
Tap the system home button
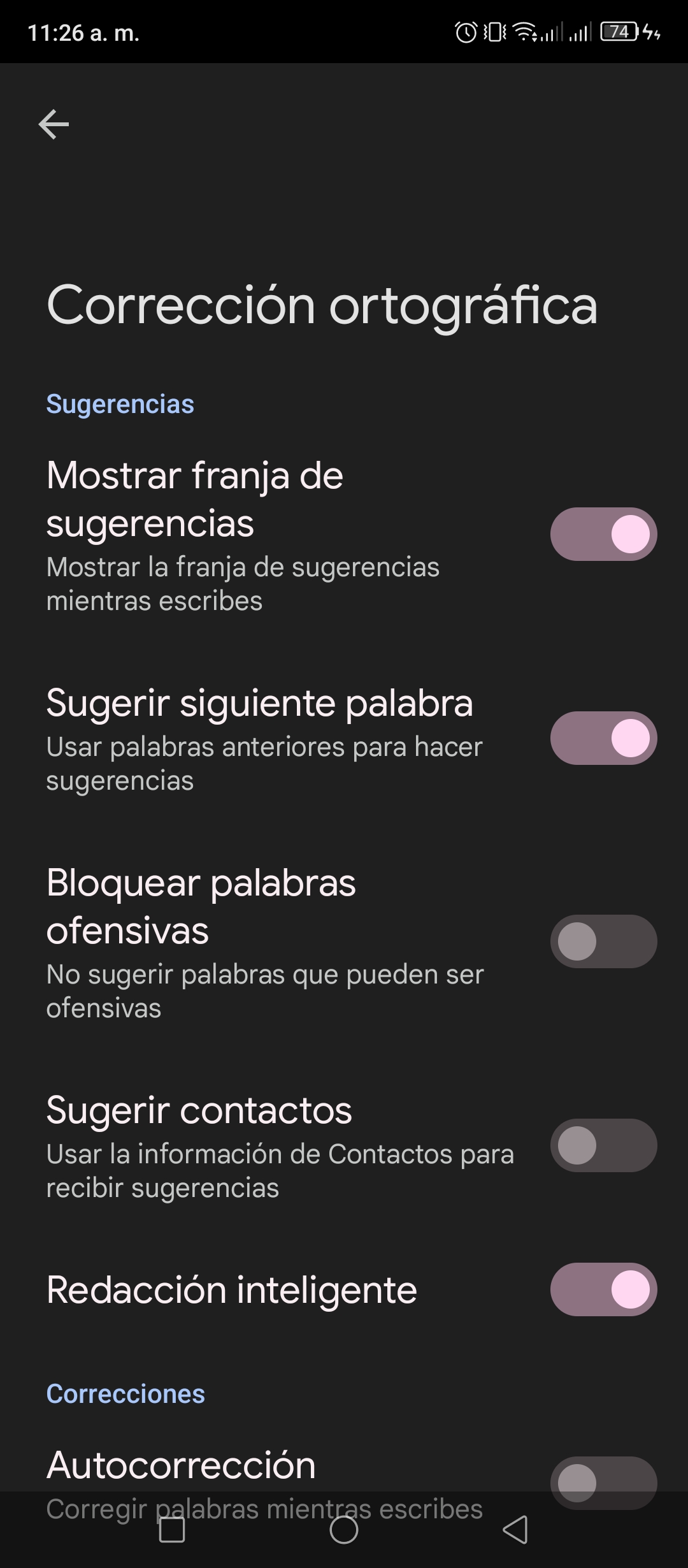[x=344, y=1530]
